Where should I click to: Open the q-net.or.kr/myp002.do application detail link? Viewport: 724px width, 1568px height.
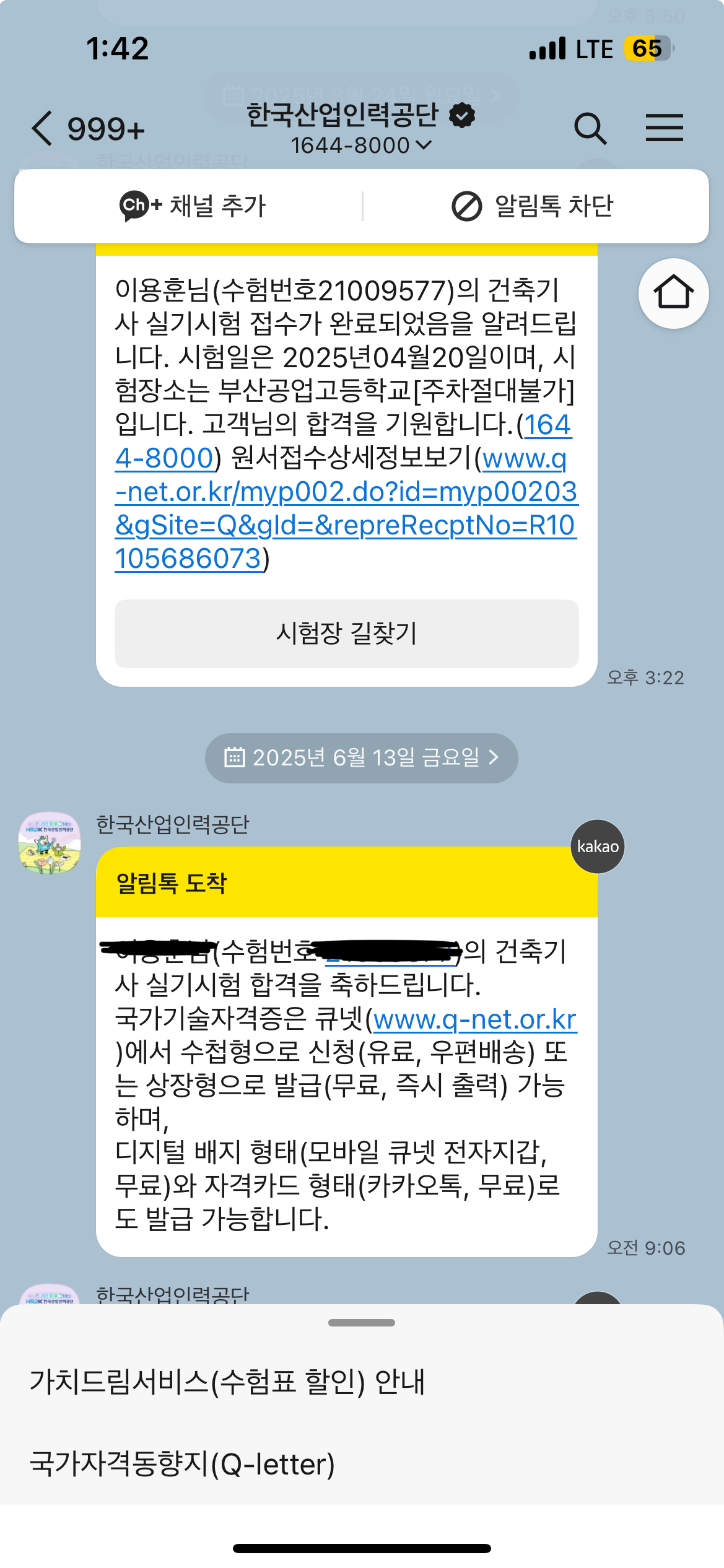point(346,492)
